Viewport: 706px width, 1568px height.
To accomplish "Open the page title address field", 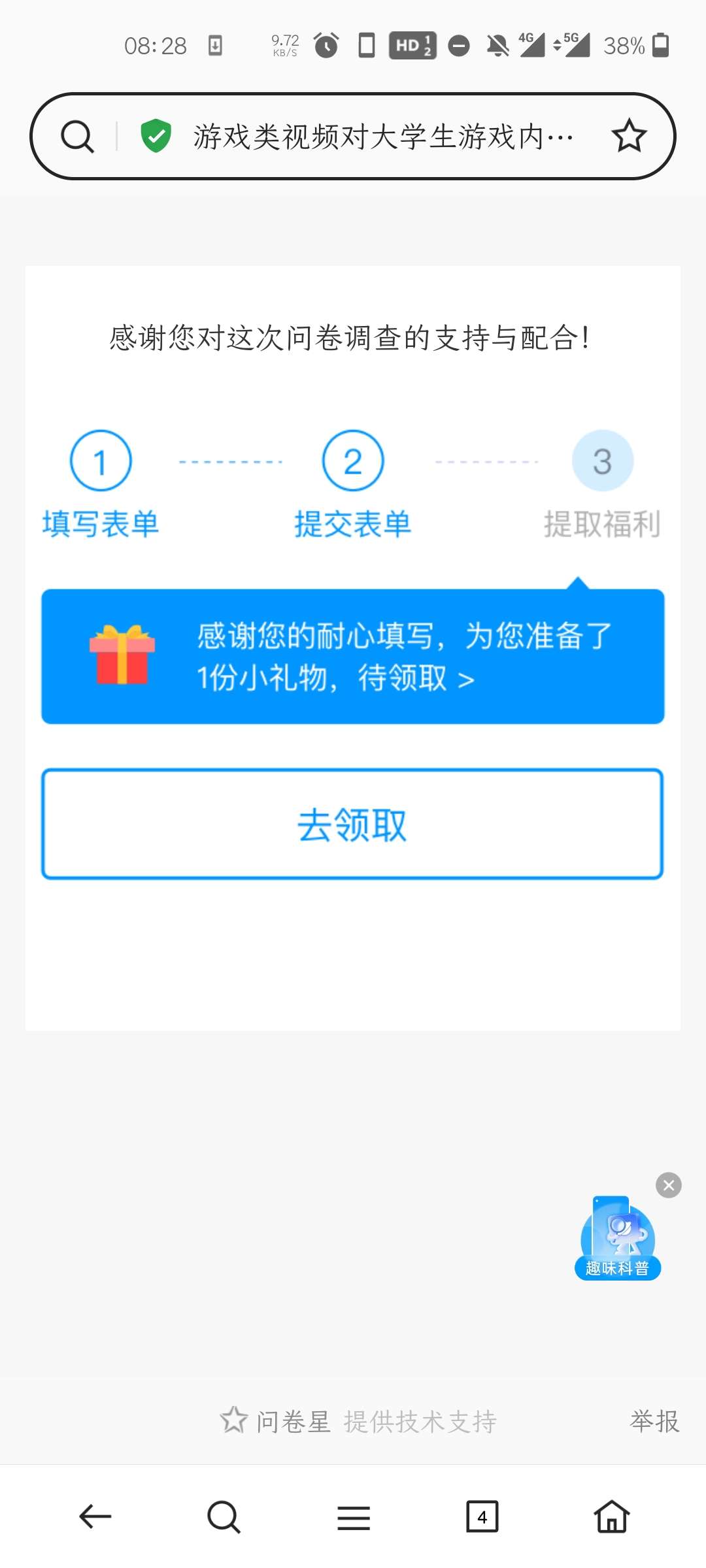I will 382,137.
